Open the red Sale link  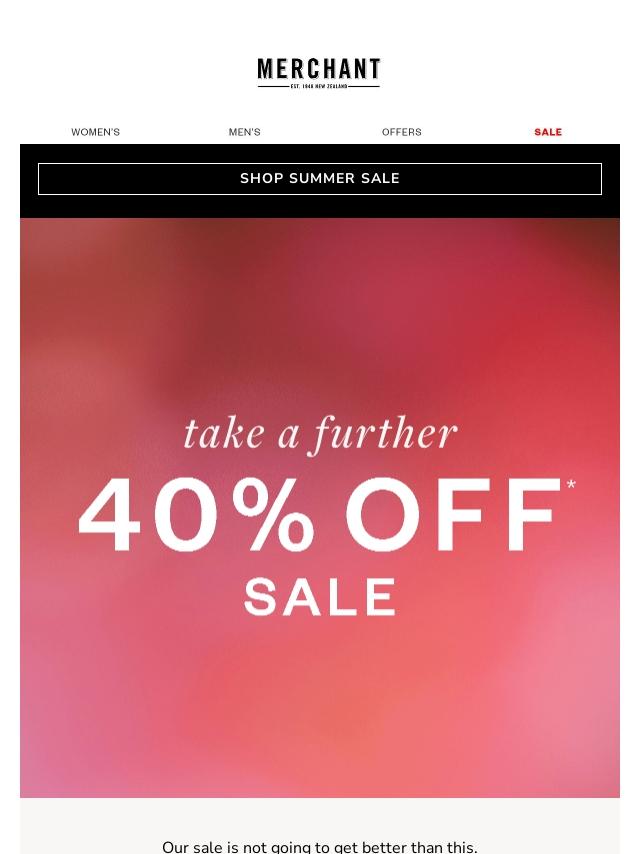548,132
